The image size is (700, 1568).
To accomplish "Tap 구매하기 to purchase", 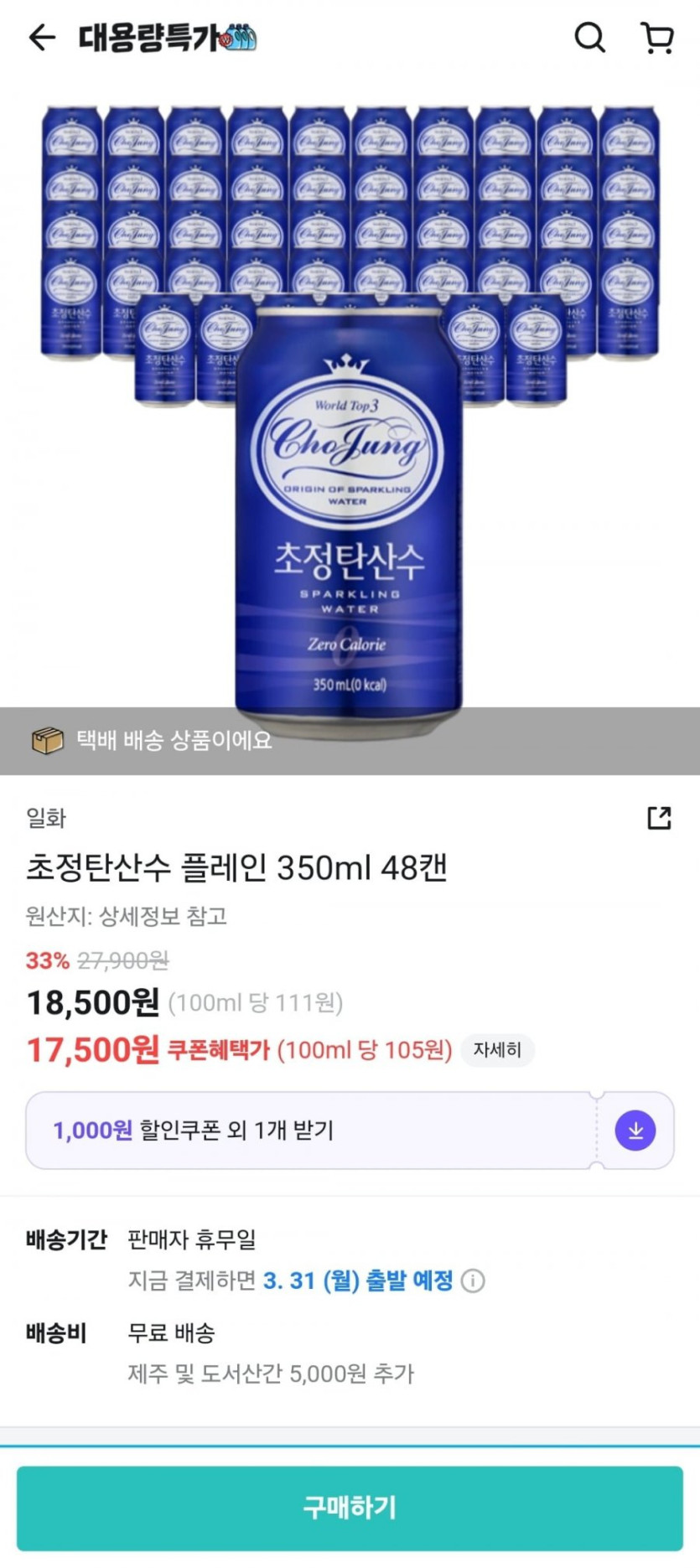I will coord(350,1508).
